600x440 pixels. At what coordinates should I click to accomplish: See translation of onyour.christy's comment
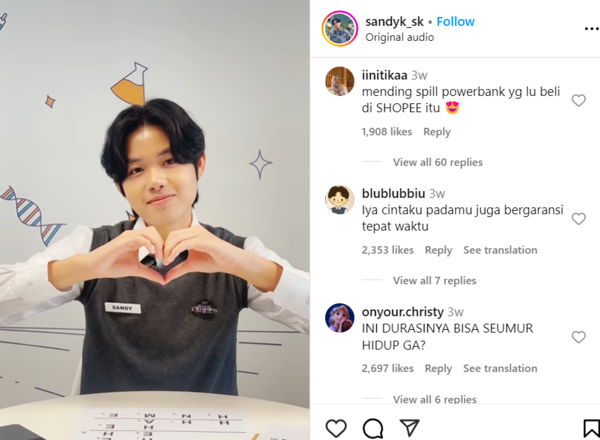[x=500, y=368]
